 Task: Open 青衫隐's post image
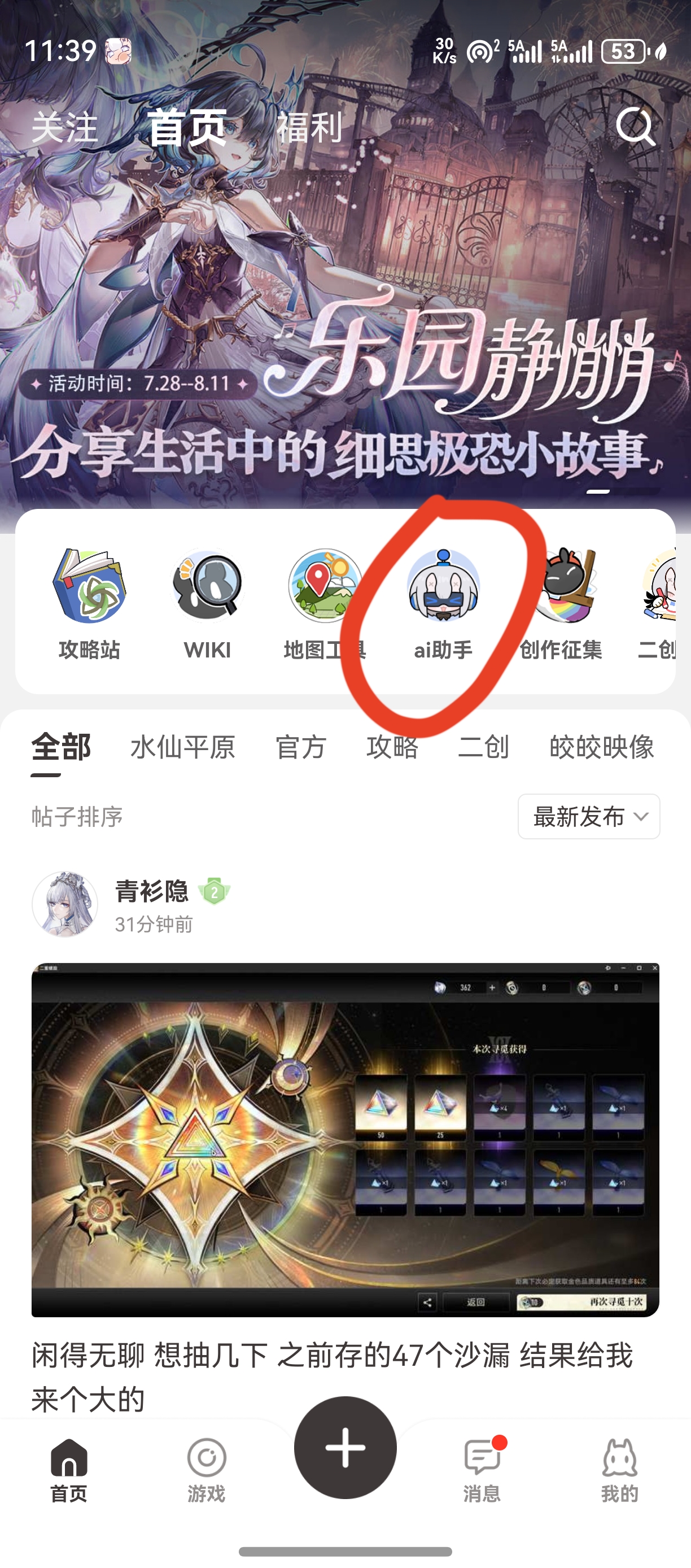[x=345, y=1139]
